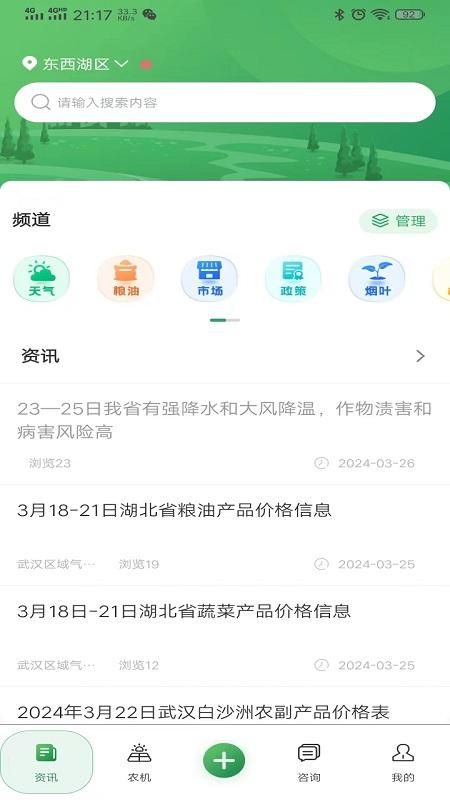Tap the search box 请输入搜索内容

(225, 103)
